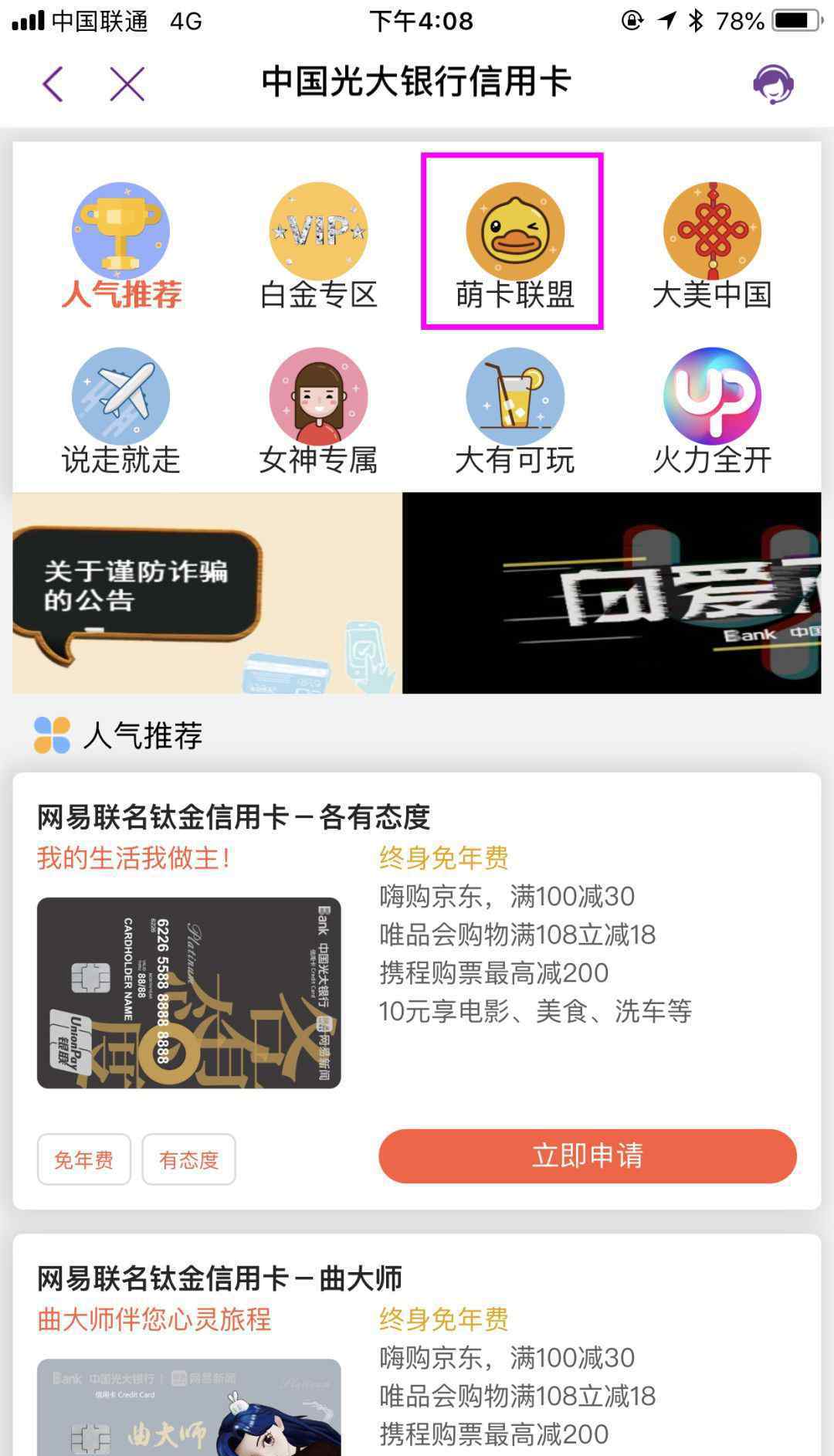Open the 大有可玩 category
834x1456 pixels.
point(515,412)
